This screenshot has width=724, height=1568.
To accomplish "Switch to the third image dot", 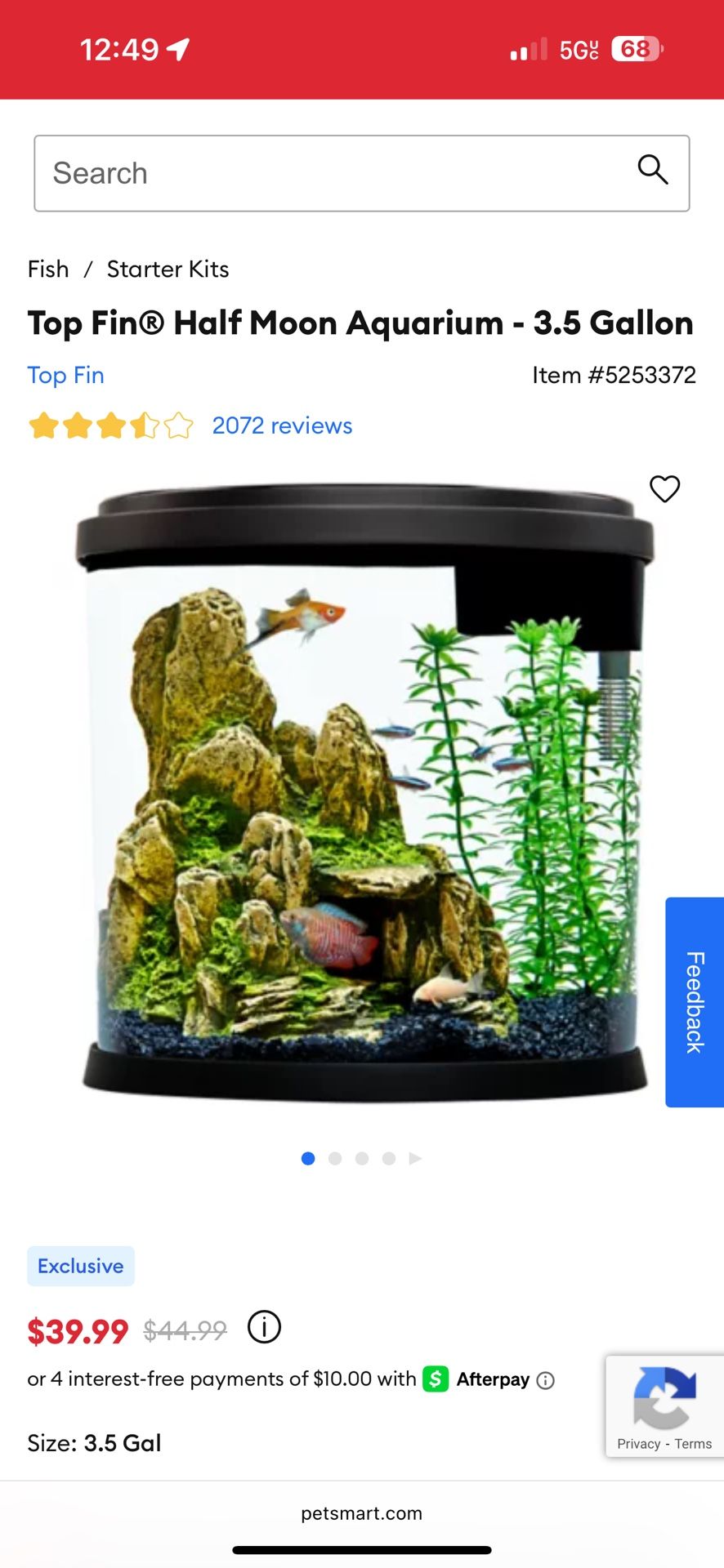I will [362, 1158].
